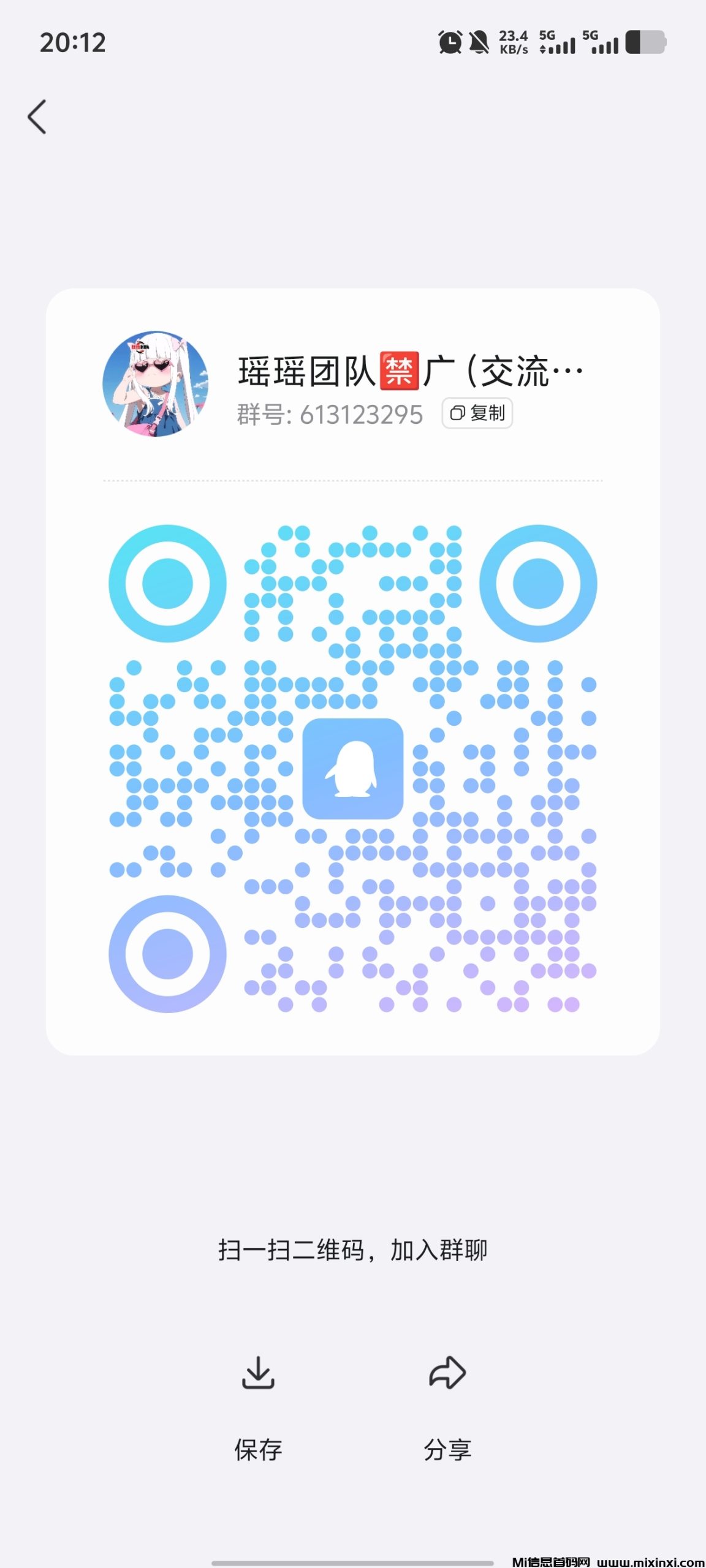Tap the network speed 23.4 KB/s indicator
706x1568 pixels.
tap(515, 43)
